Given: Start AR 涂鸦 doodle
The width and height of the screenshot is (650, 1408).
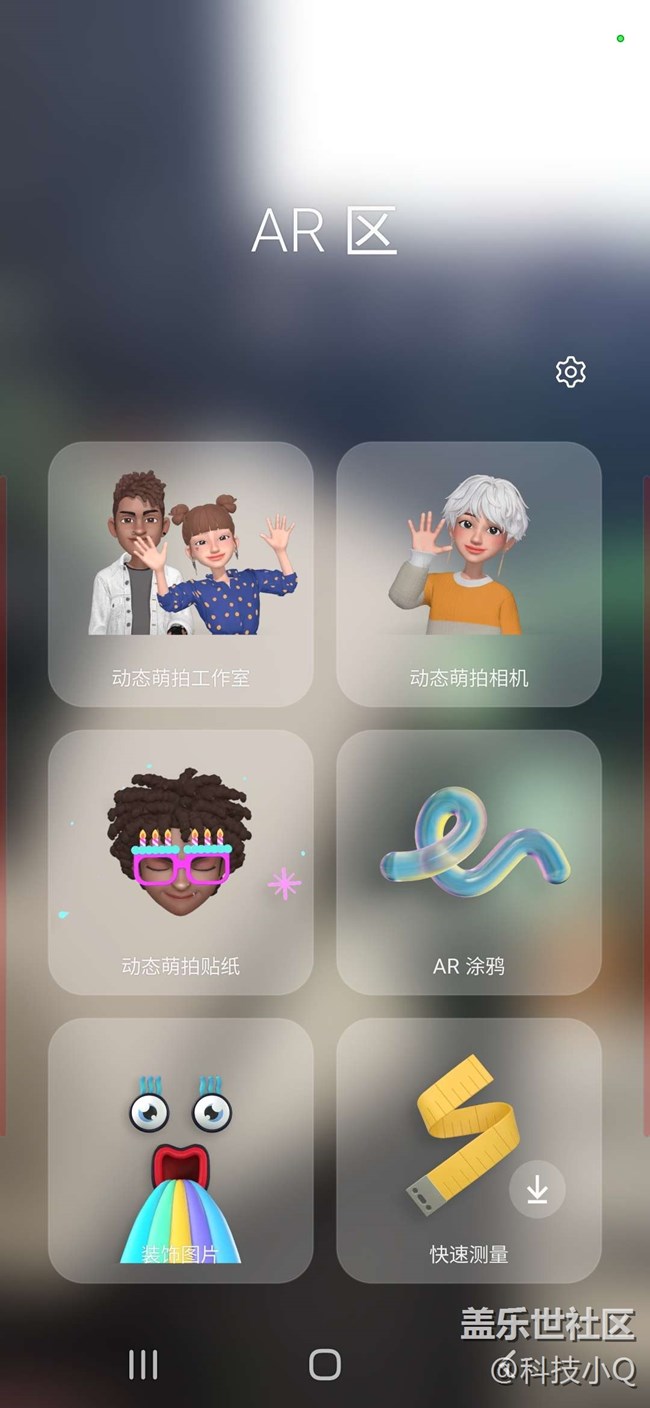Looking at the screenshot, I should click(x=468, y=862).
